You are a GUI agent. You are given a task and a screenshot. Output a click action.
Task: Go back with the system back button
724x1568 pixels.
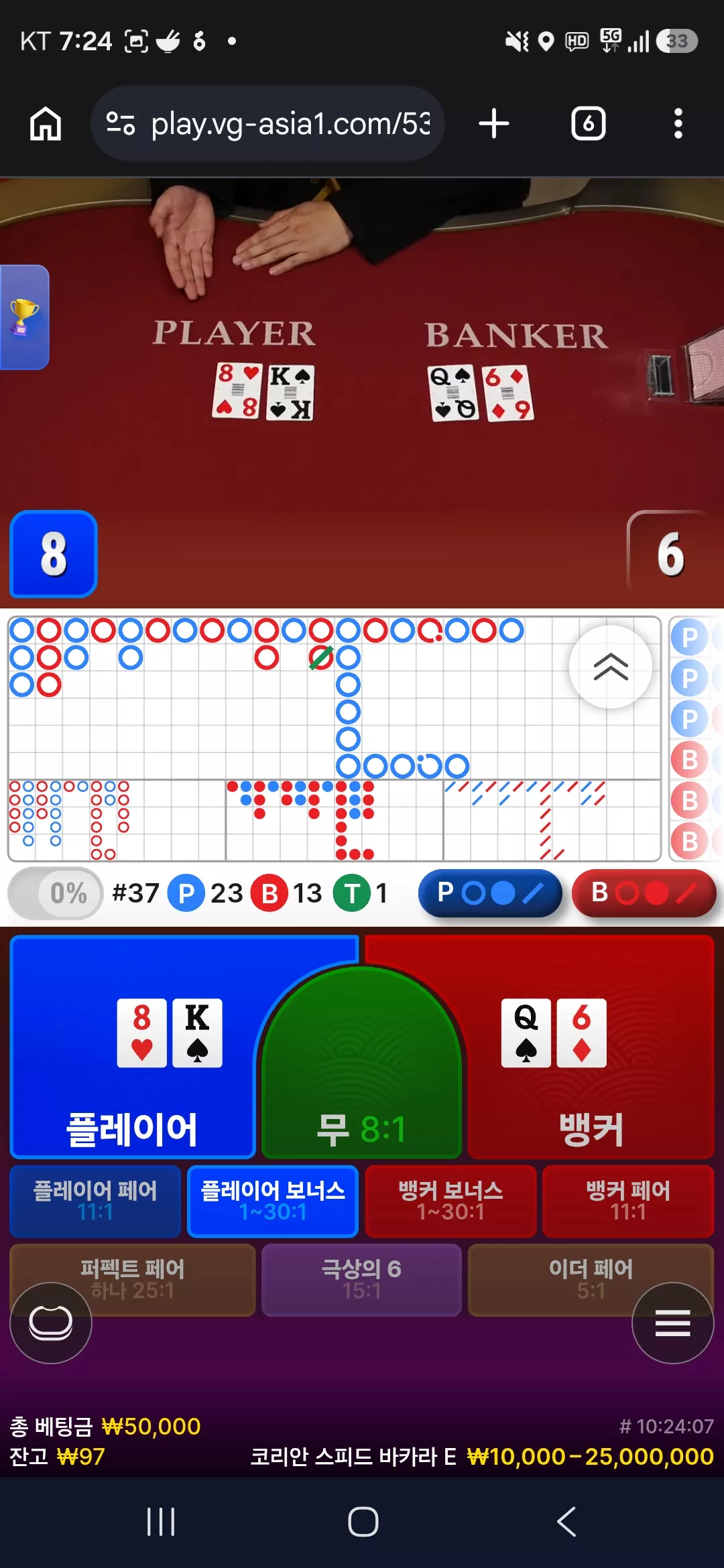pos(566,1521)
